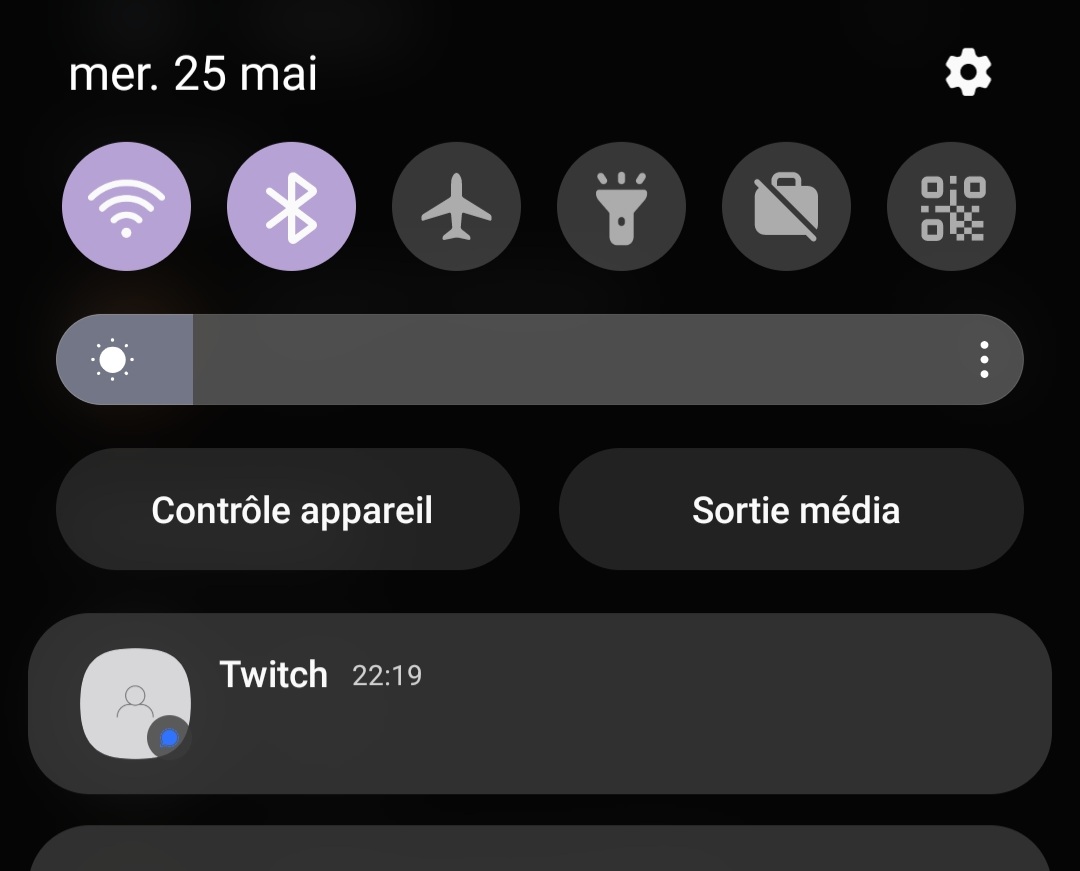The image size is (1080, 871).
Task: Disable Bluetooth
Action: pyautogui.click(x=291, y=207)
